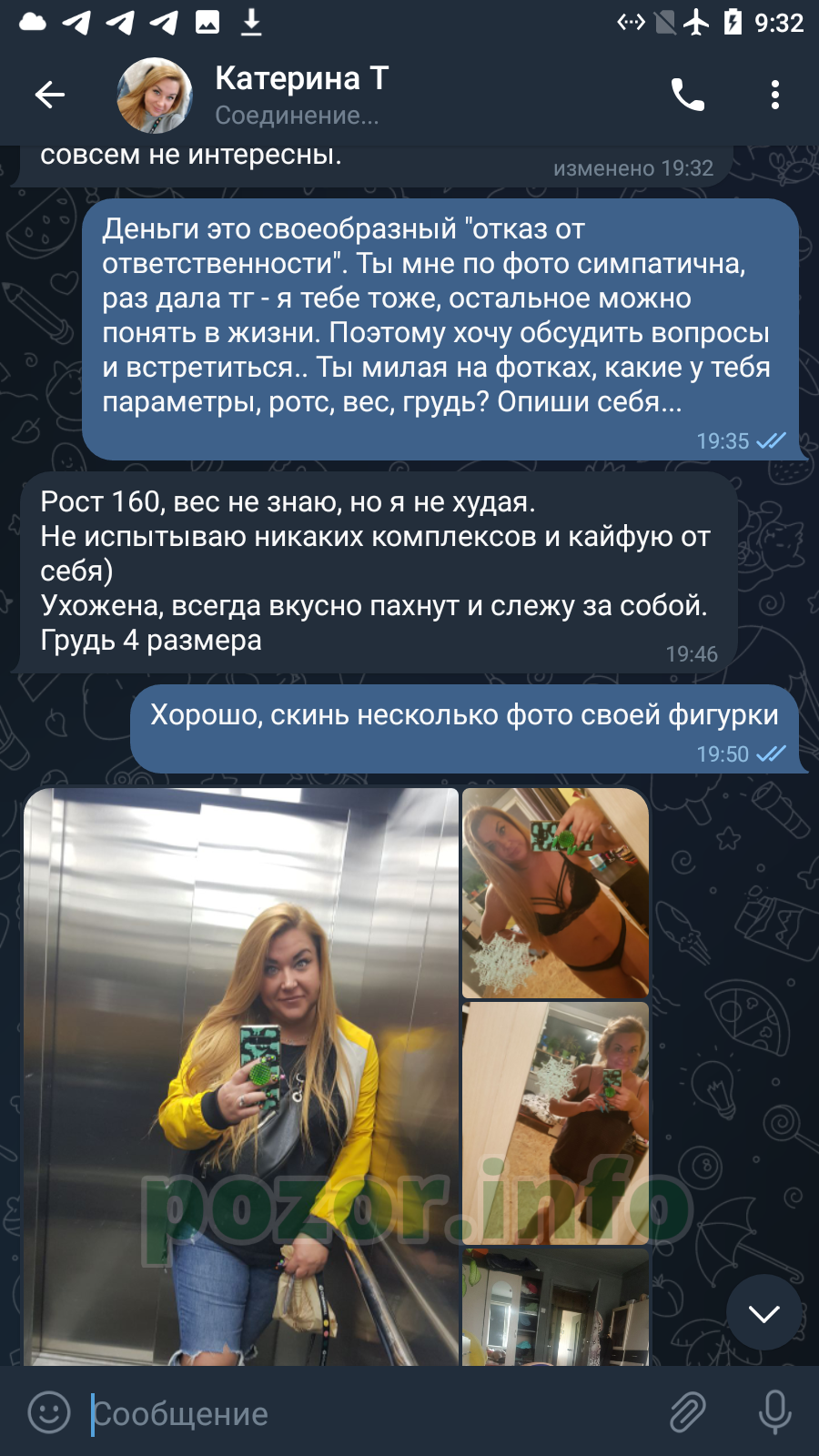Open the middle small photo in album

[555, 1123]
